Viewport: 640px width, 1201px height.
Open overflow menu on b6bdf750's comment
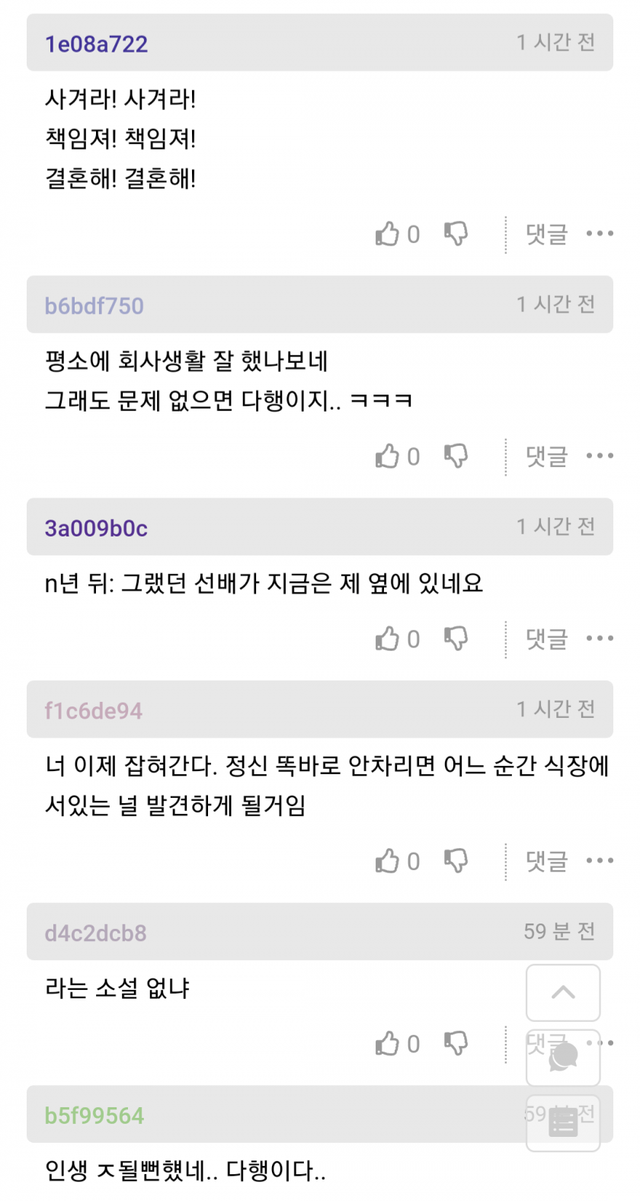pos(600,457)
